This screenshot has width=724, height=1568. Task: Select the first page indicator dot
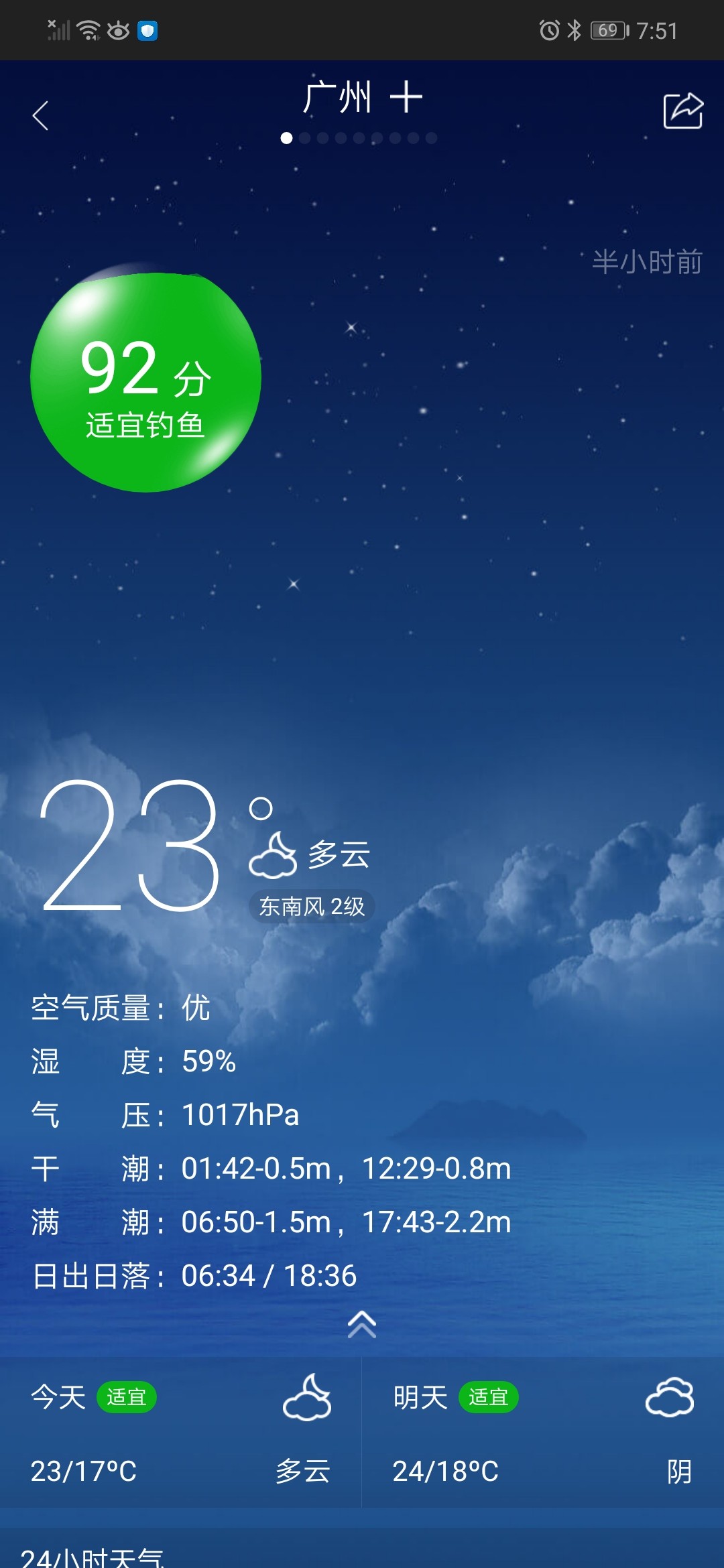click(288, 139)
